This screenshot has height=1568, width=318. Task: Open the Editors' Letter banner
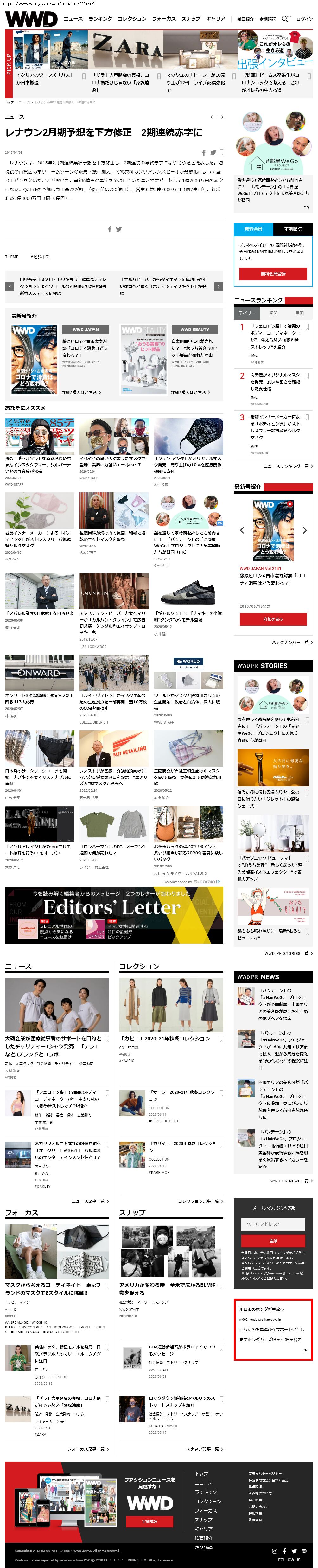click(x=114, y=914)
